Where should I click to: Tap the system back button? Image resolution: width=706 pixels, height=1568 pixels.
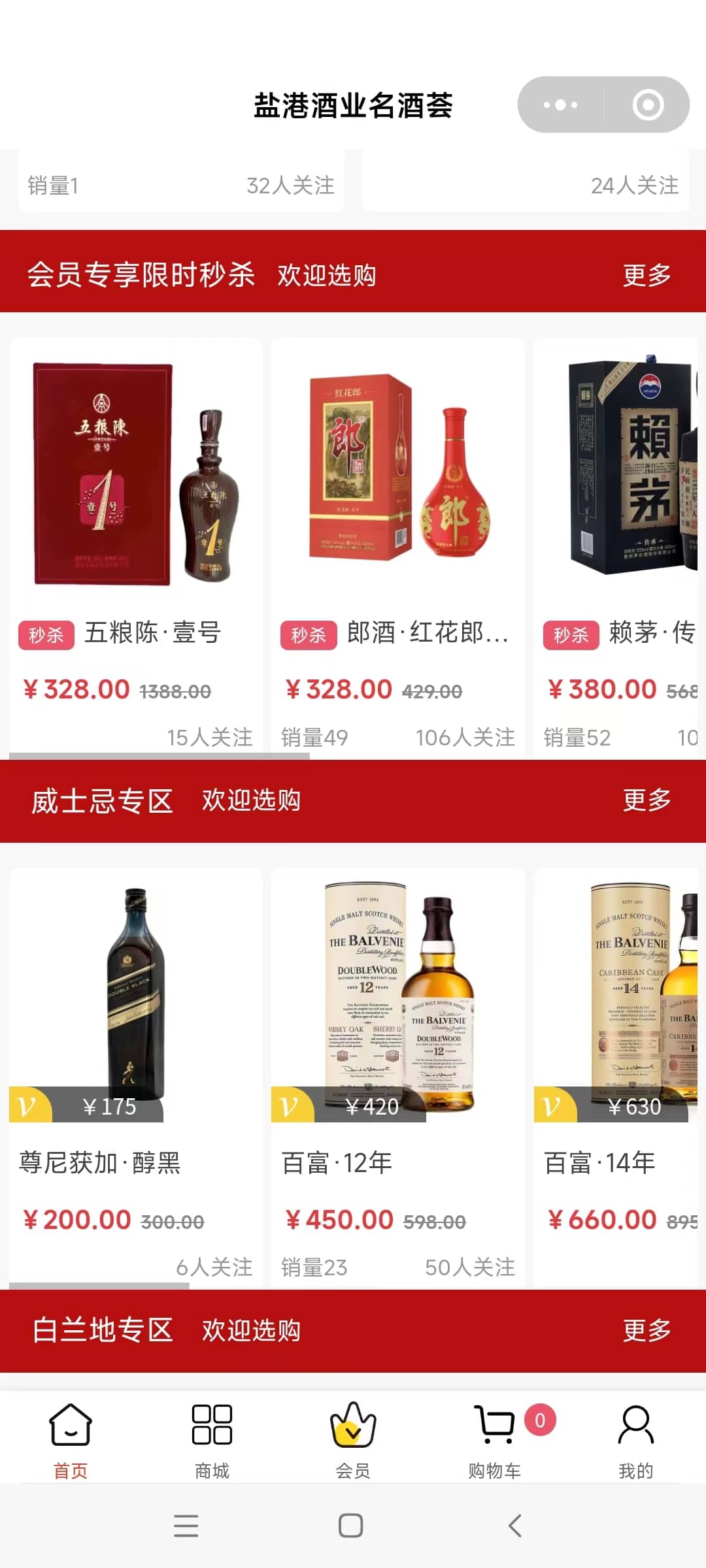pos(515,1526)
